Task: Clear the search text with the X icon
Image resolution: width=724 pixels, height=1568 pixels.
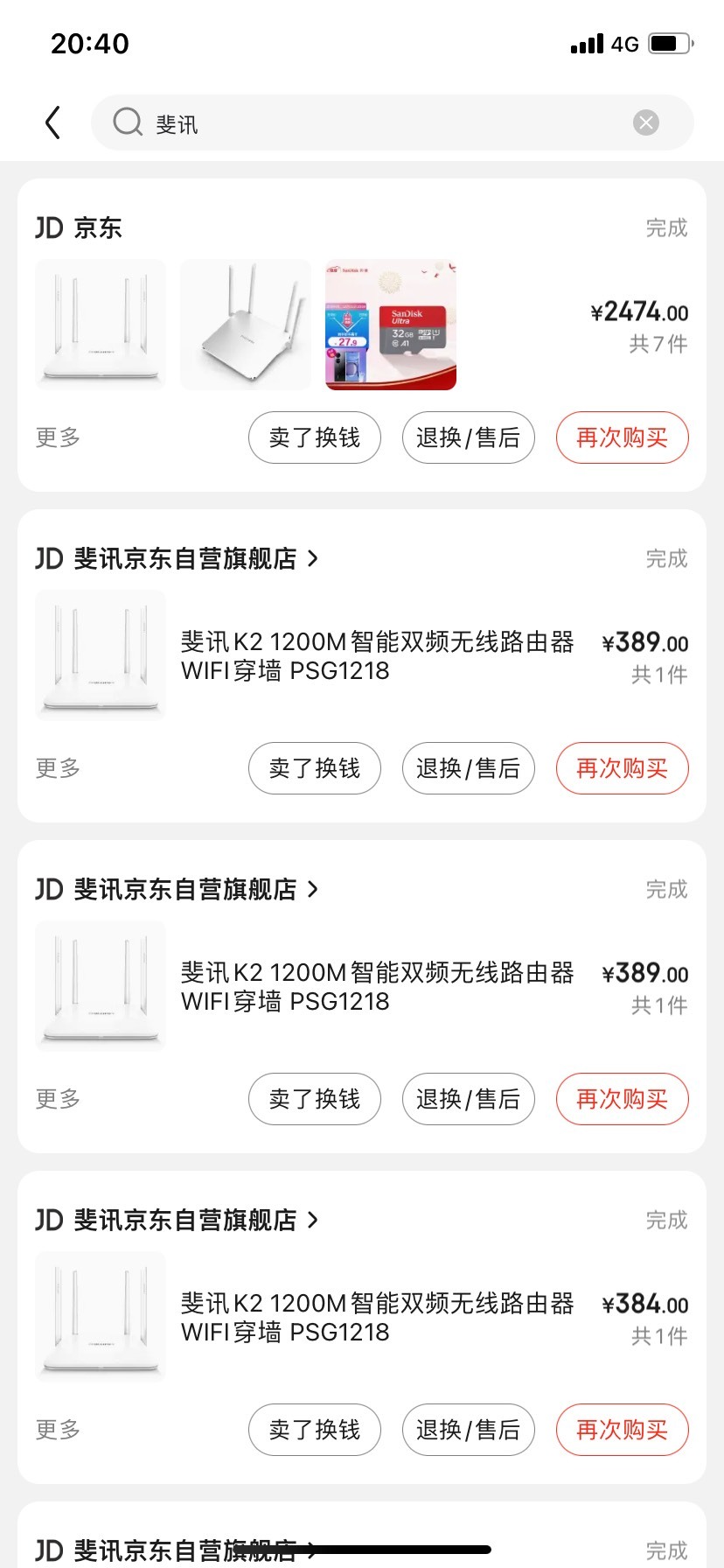Action: coord(646,122)
